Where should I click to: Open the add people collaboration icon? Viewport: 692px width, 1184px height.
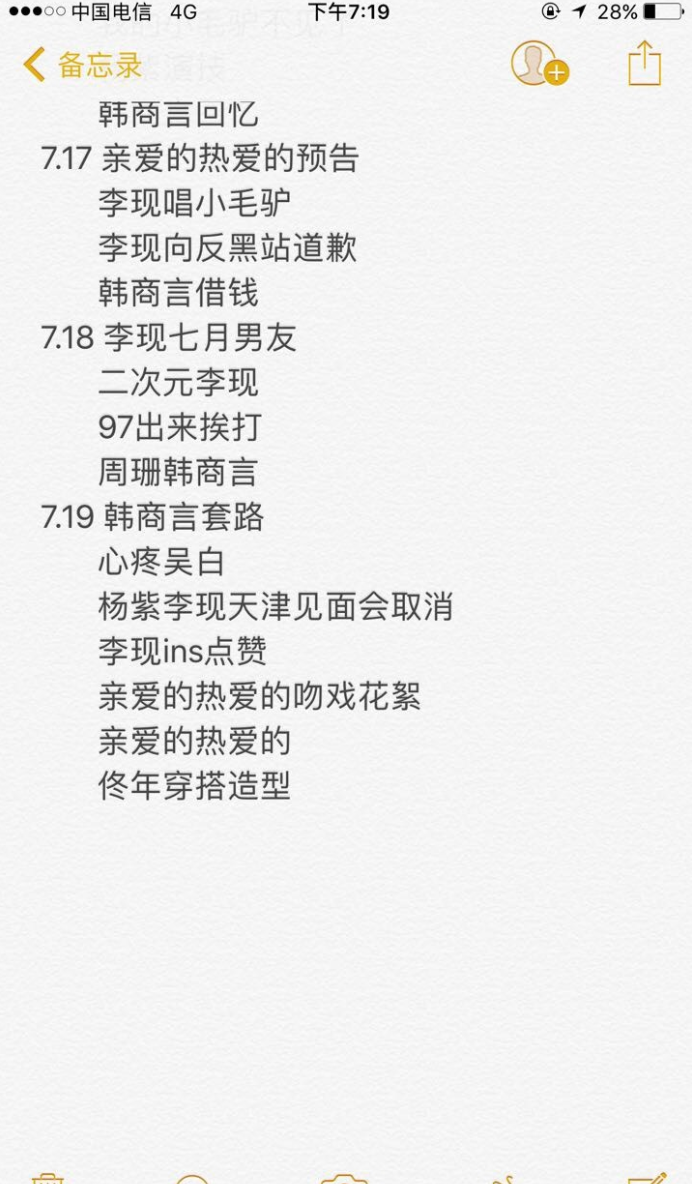[539, 63]
